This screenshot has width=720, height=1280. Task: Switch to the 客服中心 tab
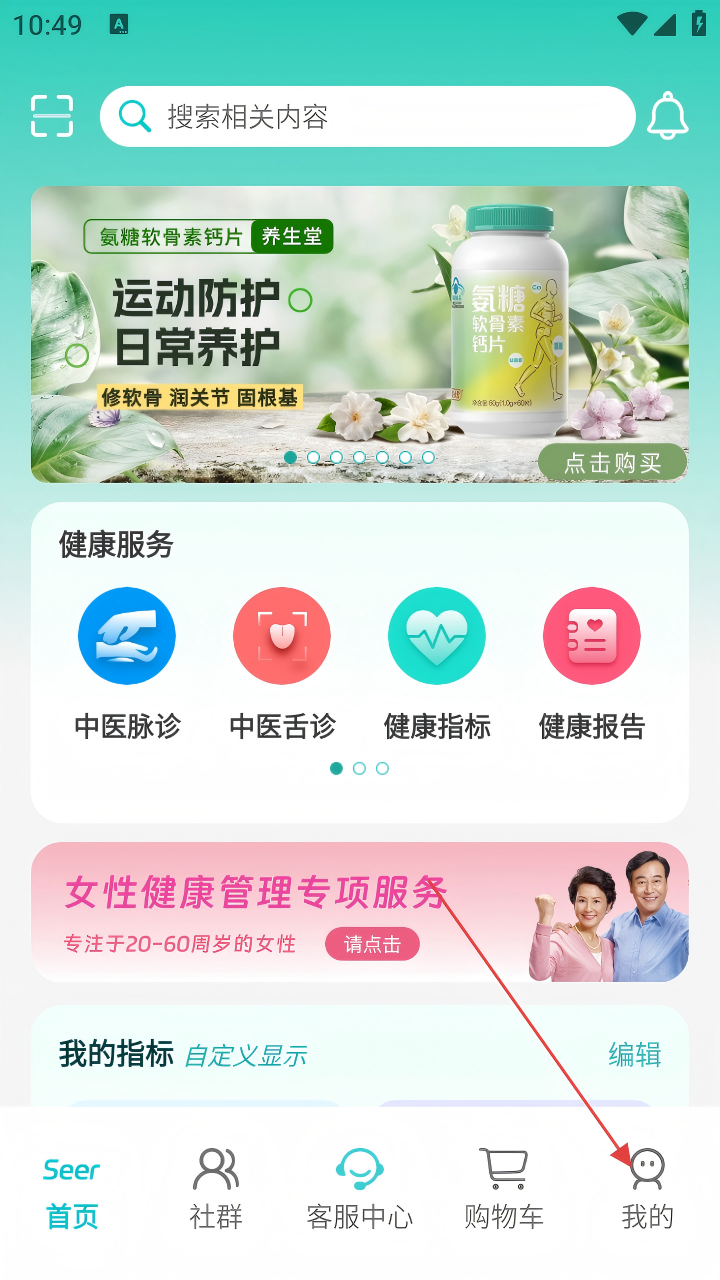tap(360, 1189)
